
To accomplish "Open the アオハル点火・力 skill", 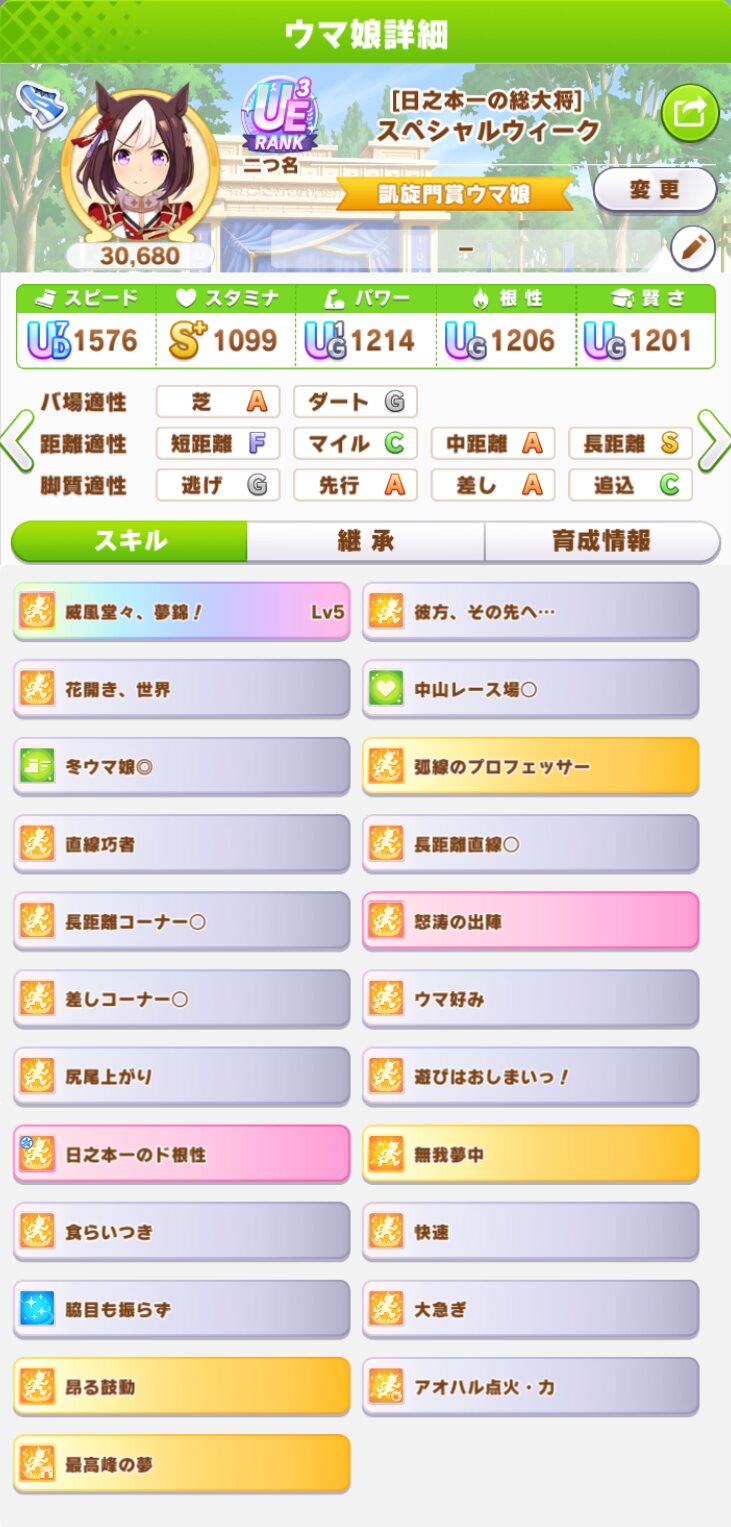I will pos(530,1387).
